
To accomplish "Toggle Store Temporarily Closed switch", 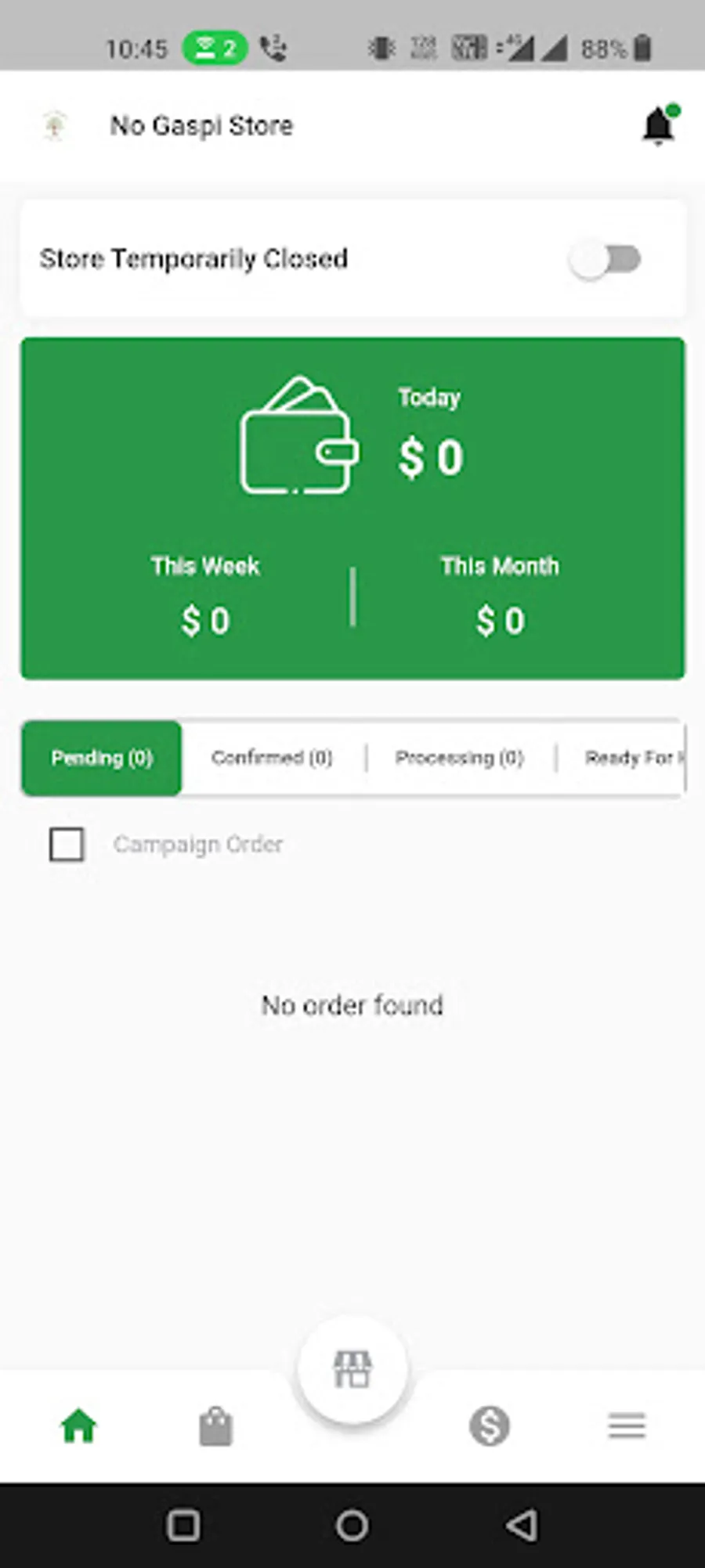I will click(606, 259).
